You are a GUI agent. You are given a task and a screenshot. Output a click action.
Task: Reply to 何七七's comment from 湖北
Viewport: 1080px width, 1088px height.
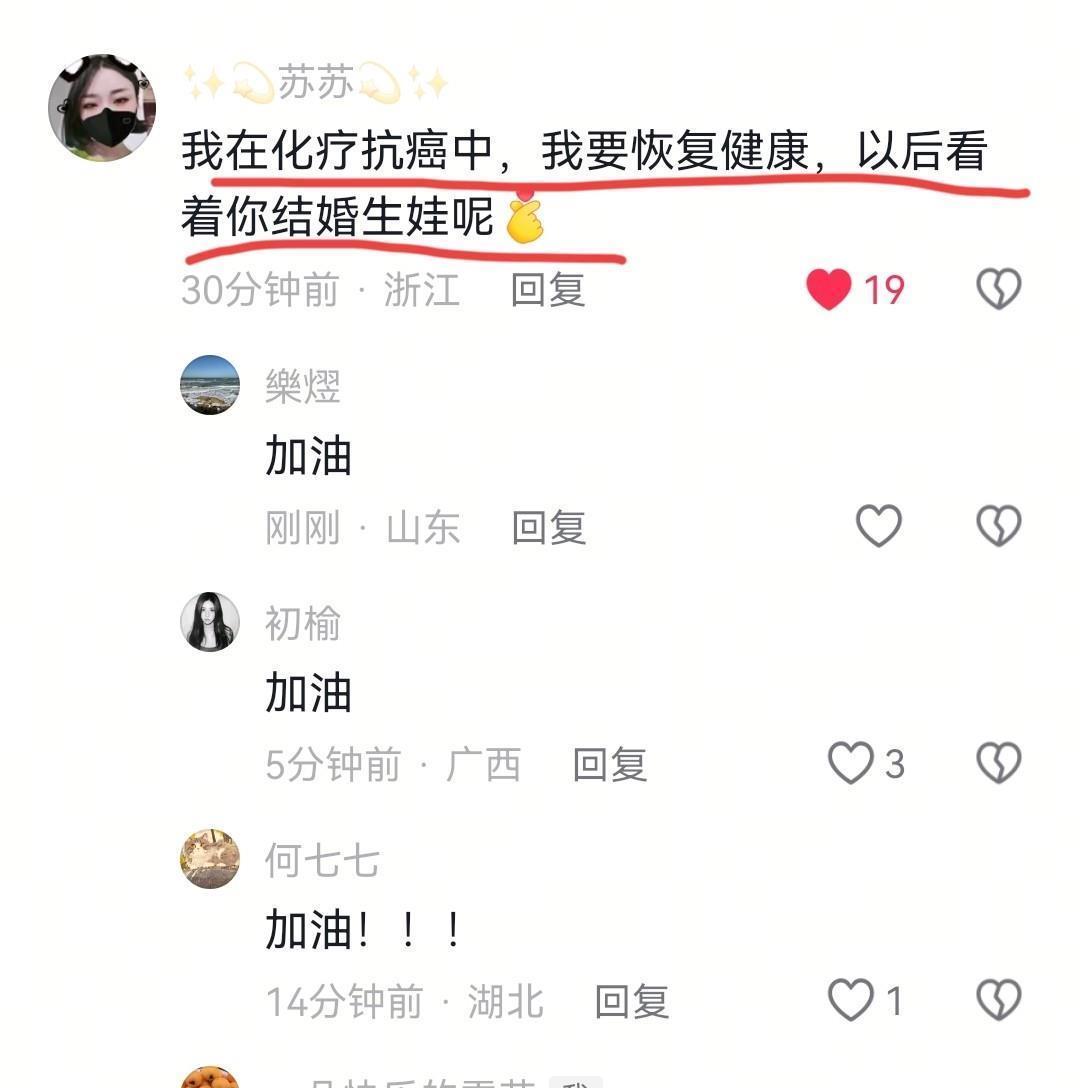click(x=631, y=1001)
